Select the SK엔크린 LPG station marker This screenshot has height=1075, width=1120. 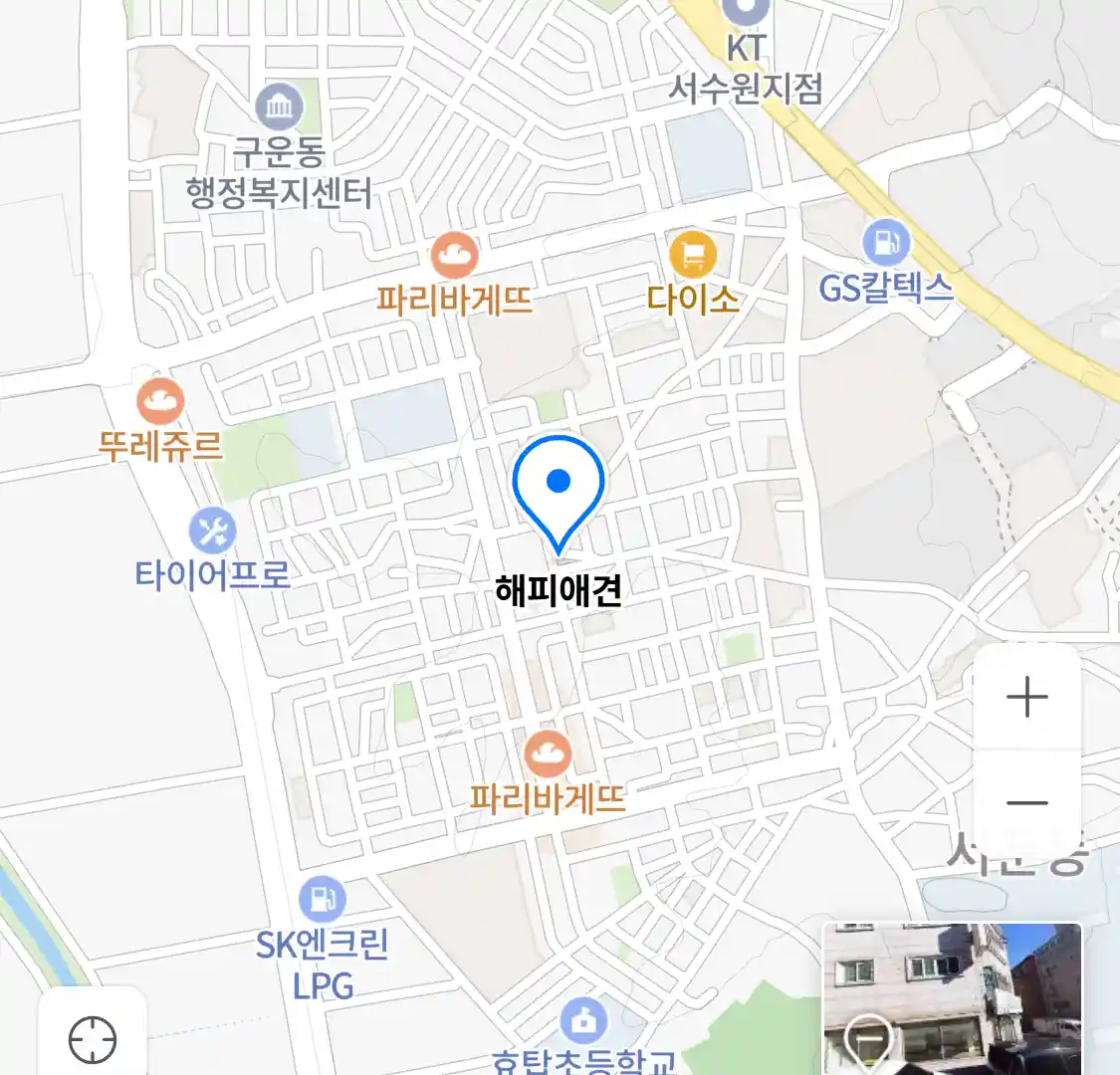coord(322,899)
